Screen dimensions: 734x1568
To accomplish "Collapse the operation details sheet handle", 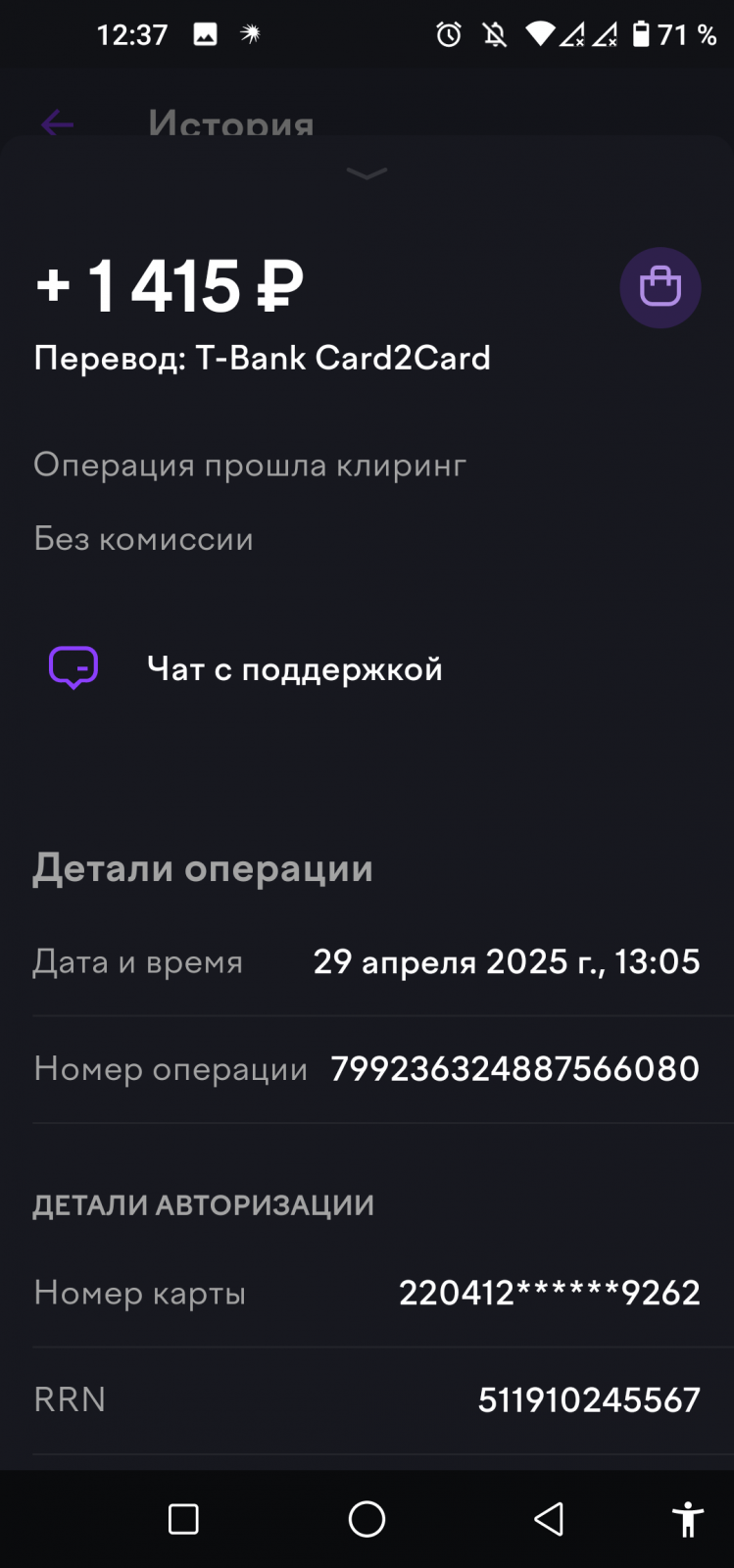I will [367, 174].
